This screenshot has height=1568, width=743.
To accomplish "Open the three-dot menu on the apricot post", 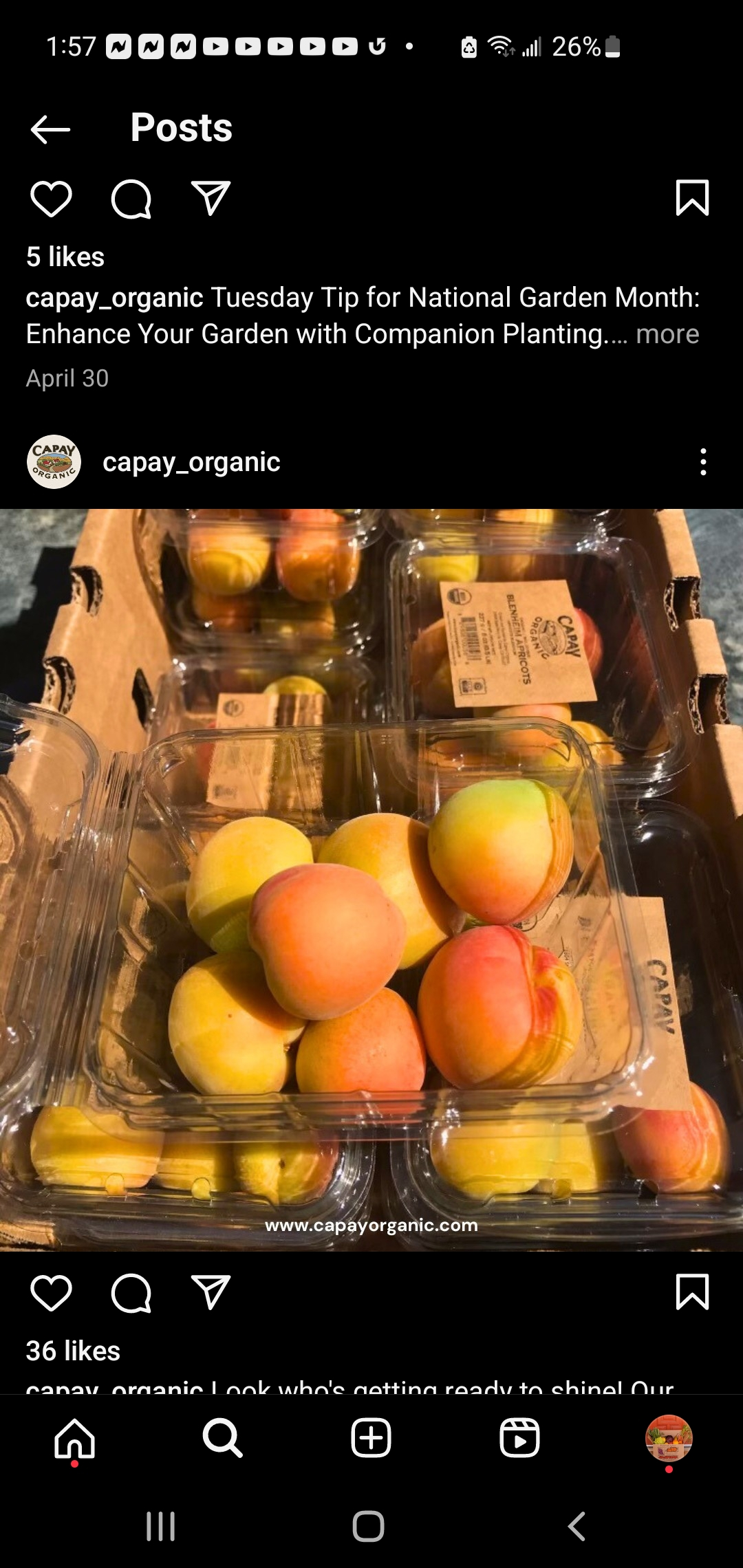I will point(702,462).
